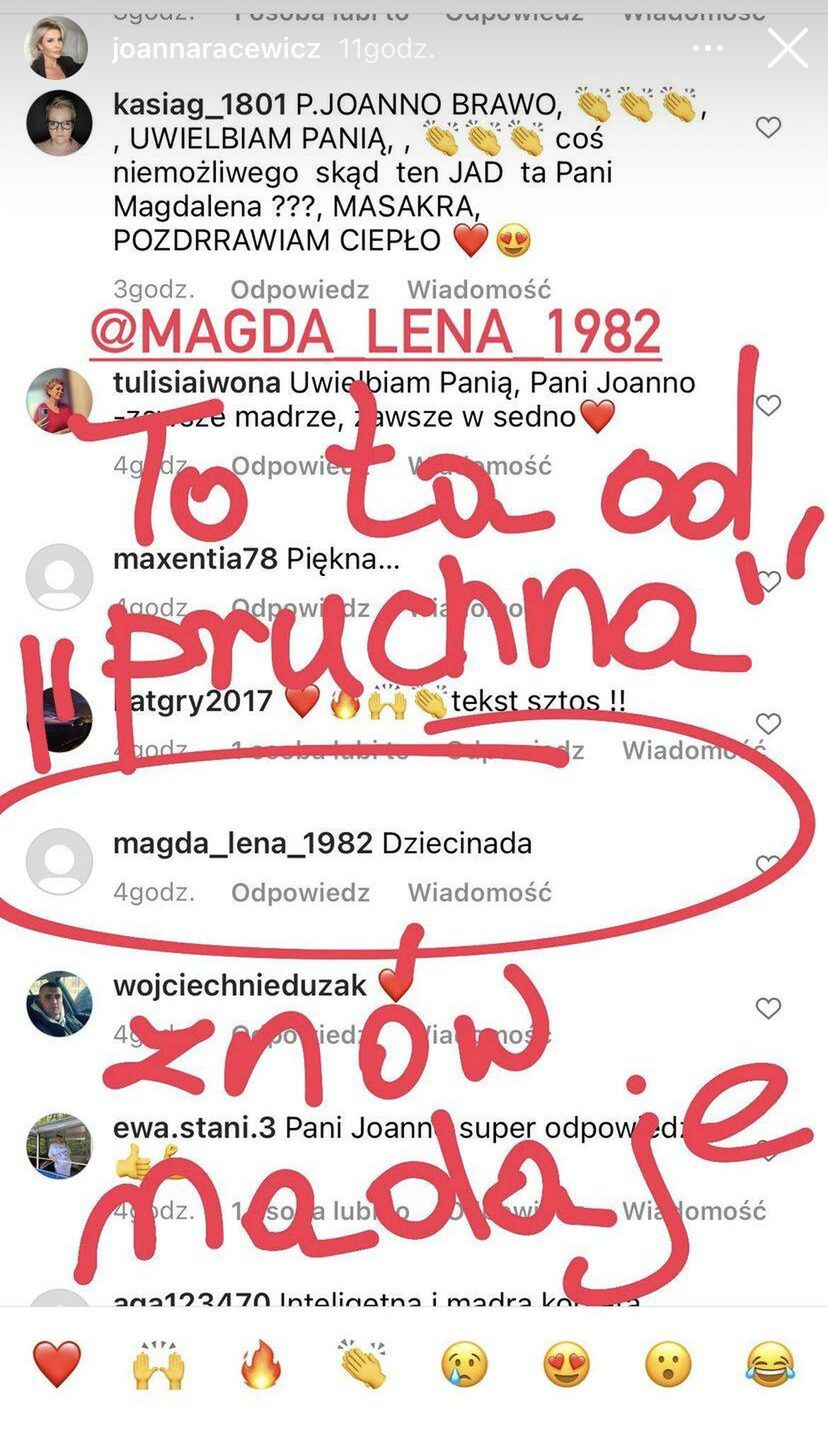The image size is (828, 1429).
Task: React with the red heart emoji
Action: click(57, 1365)
